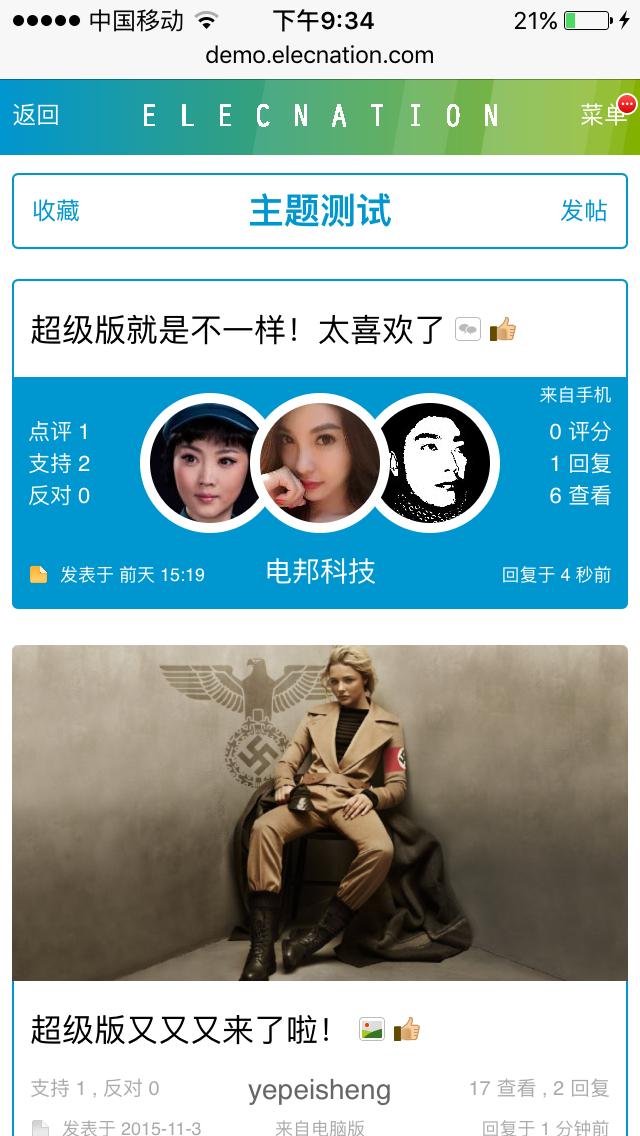
Task: Open the large post image
Action: 320,812
